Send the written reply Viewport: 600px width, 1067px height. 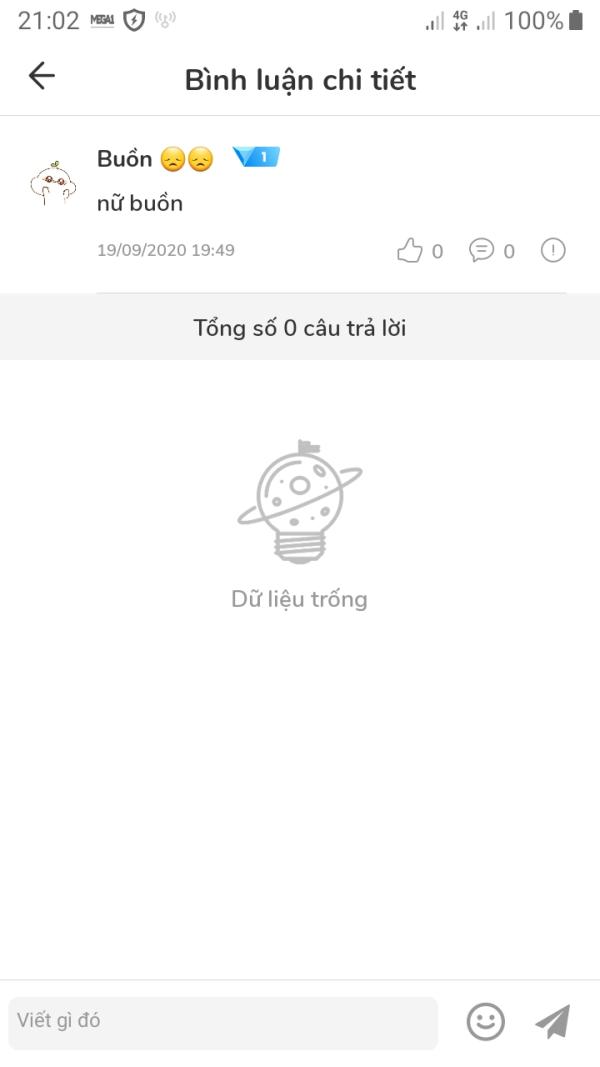(552, 1022)
